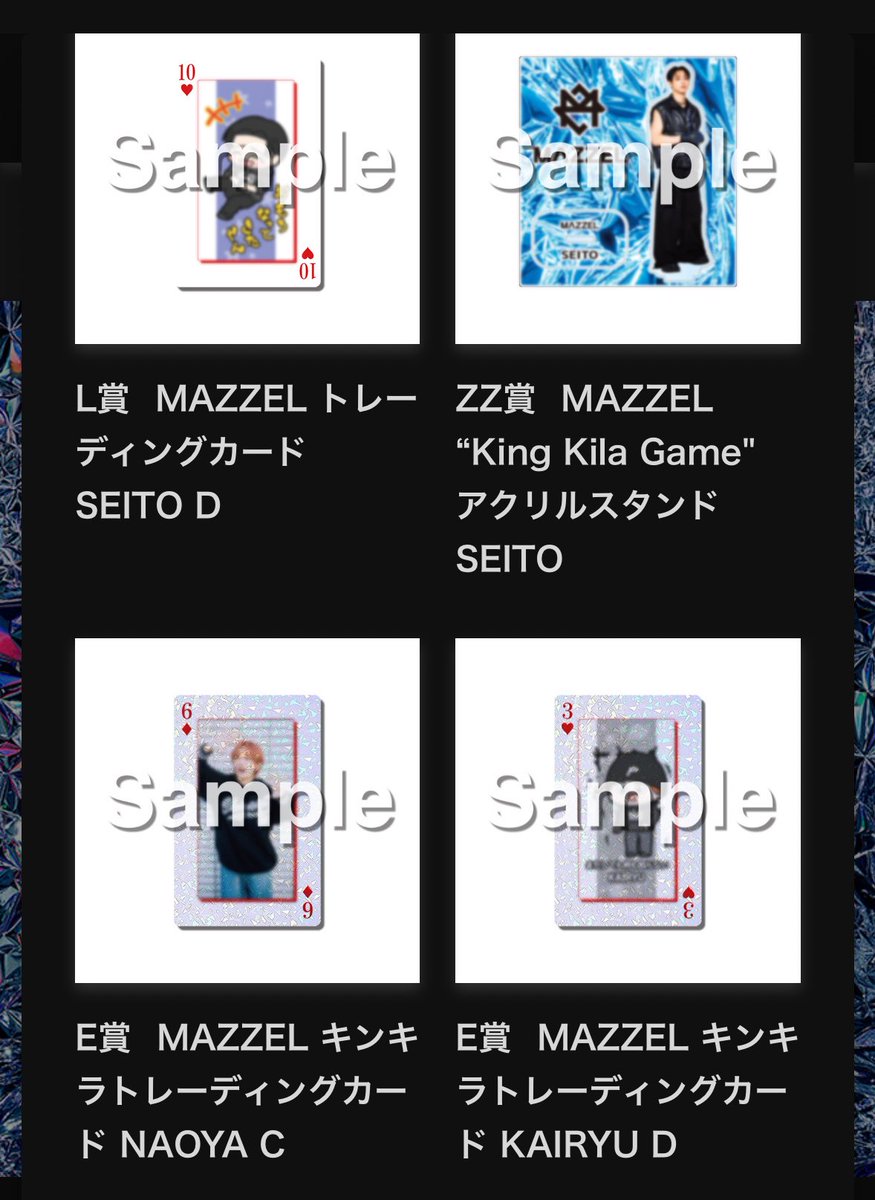Open the L賞 SEITO D trading card thumbnail
The height and width of the screenshot is (1200, 875).
tap(247, 185)
